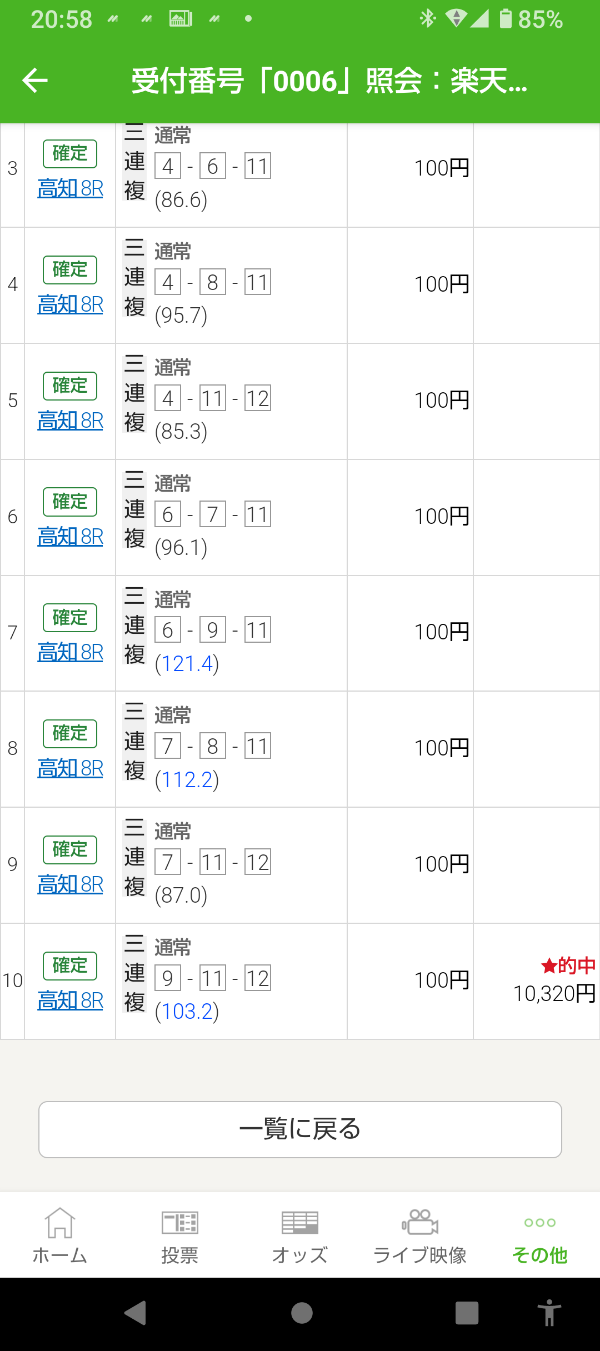The image size is (600, 1351).
Task: Select the その他 tab
Action: click(x=540, y=1236)
